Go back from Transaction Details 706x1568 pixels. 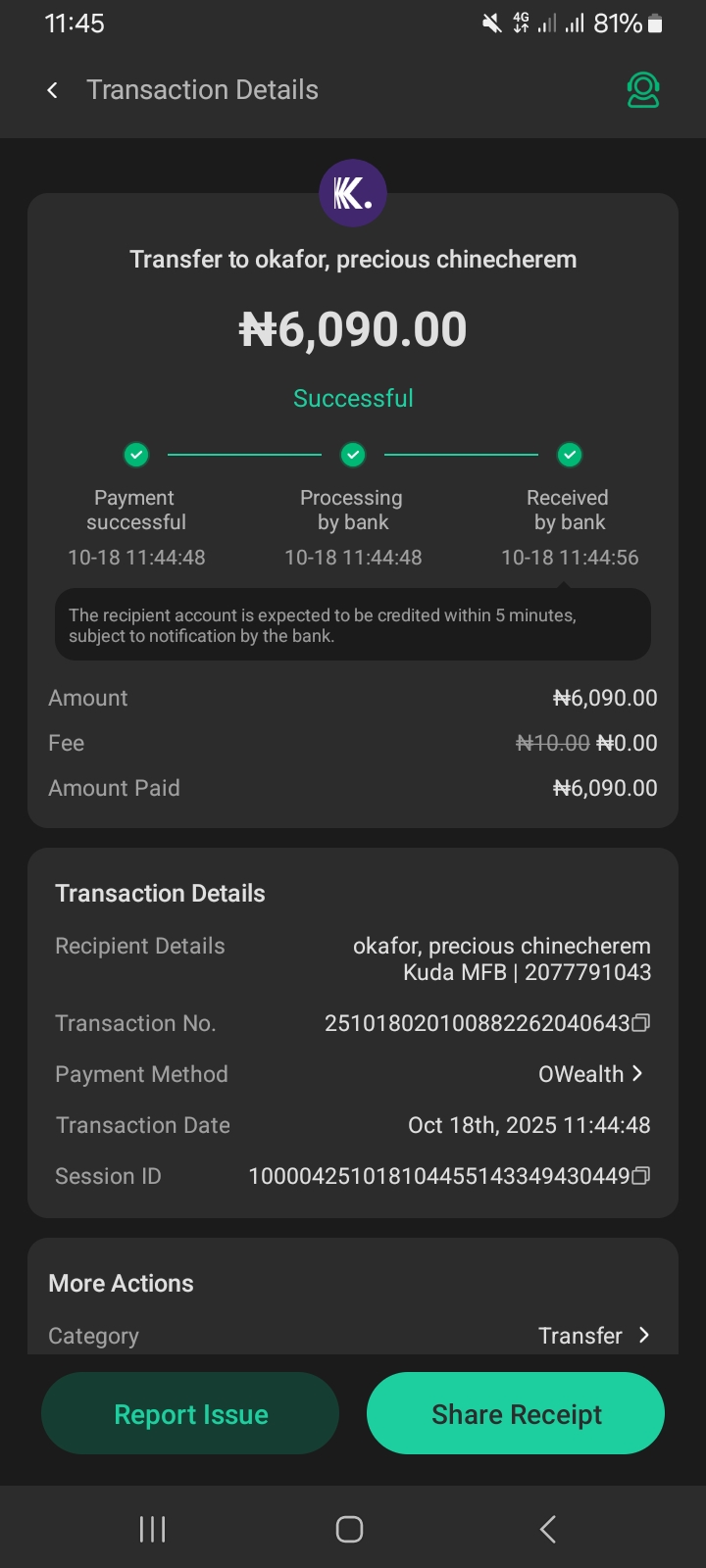pyautogui.click(x=53, y=90)
